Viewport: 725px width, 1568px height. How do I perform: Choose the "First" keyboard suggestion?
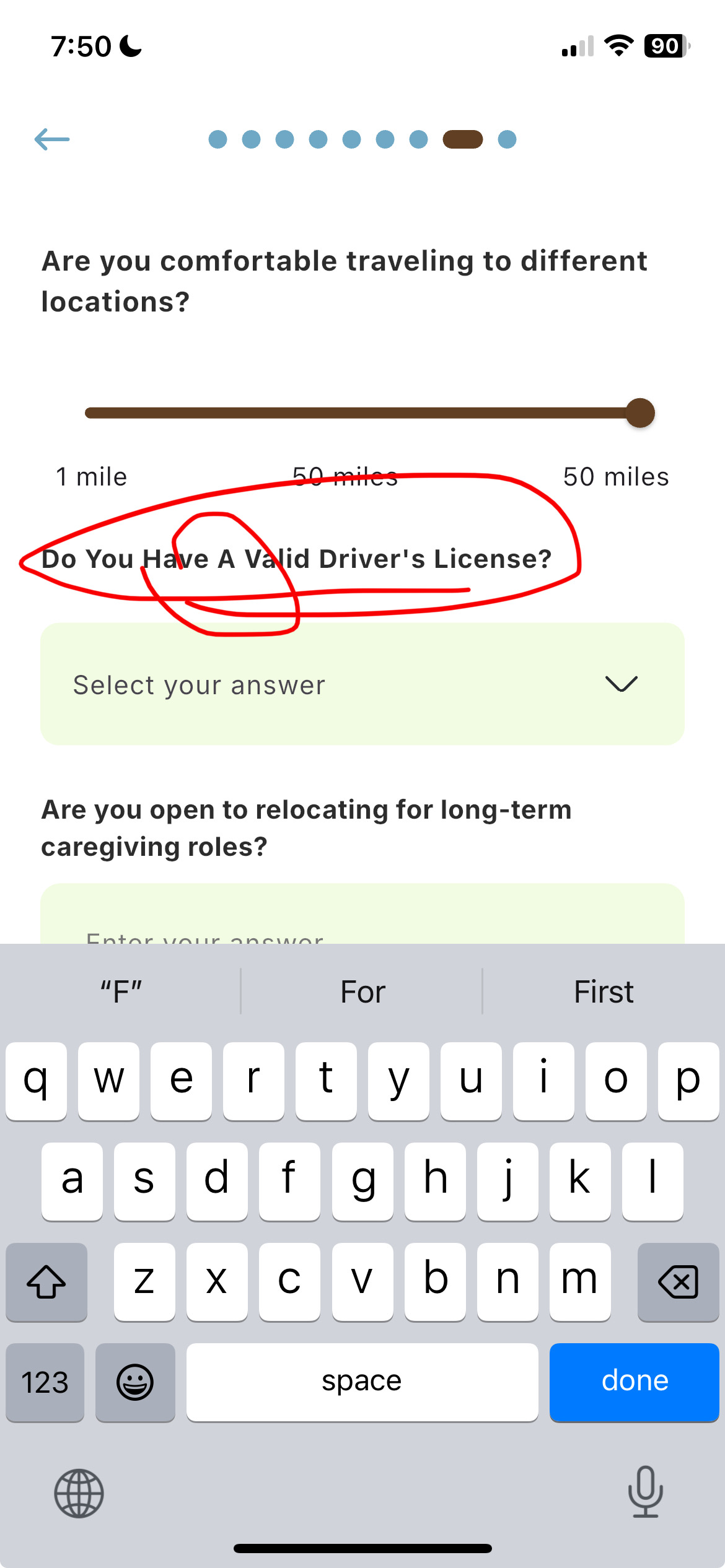(604, 991)
